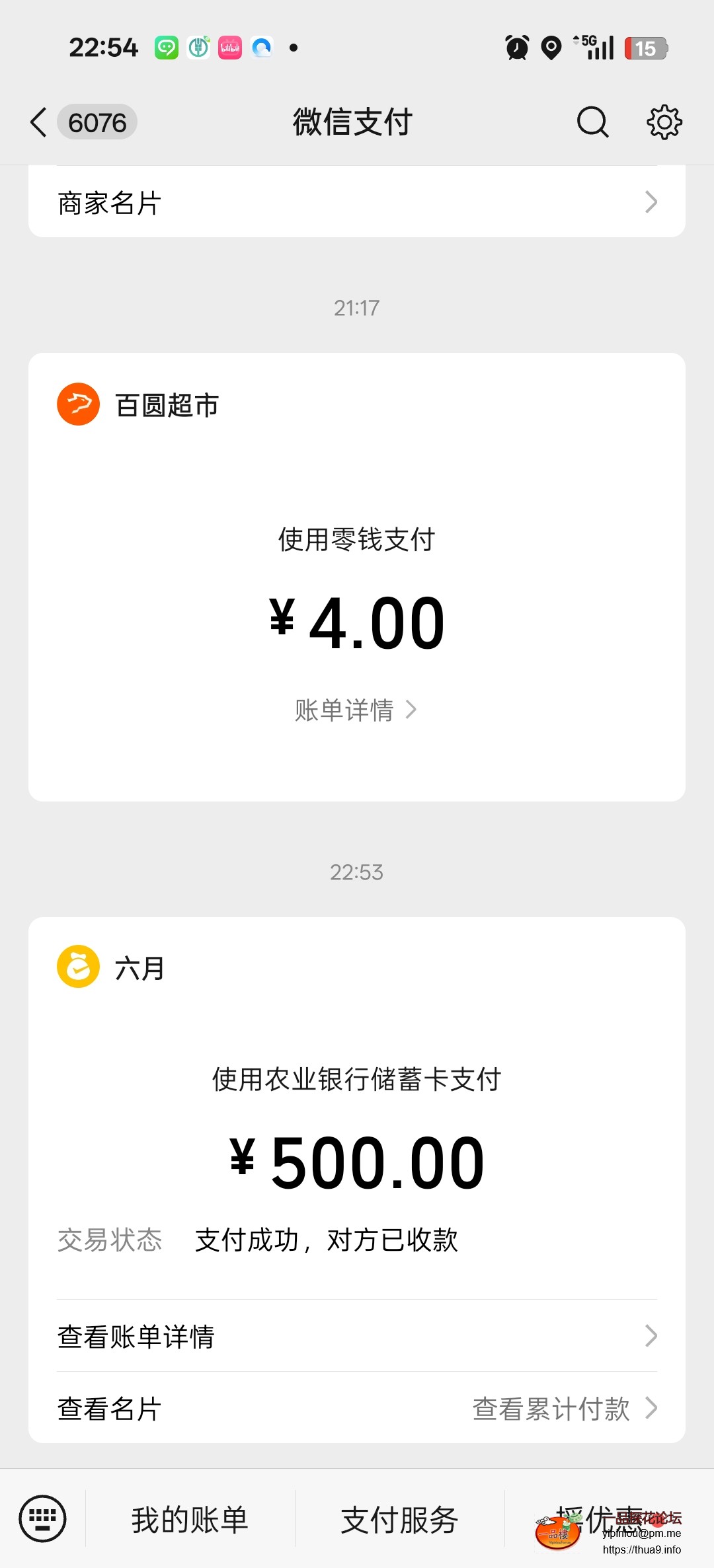Open the 我的账单 menu
The image size is (714, 1568).
coord(190,1519)
